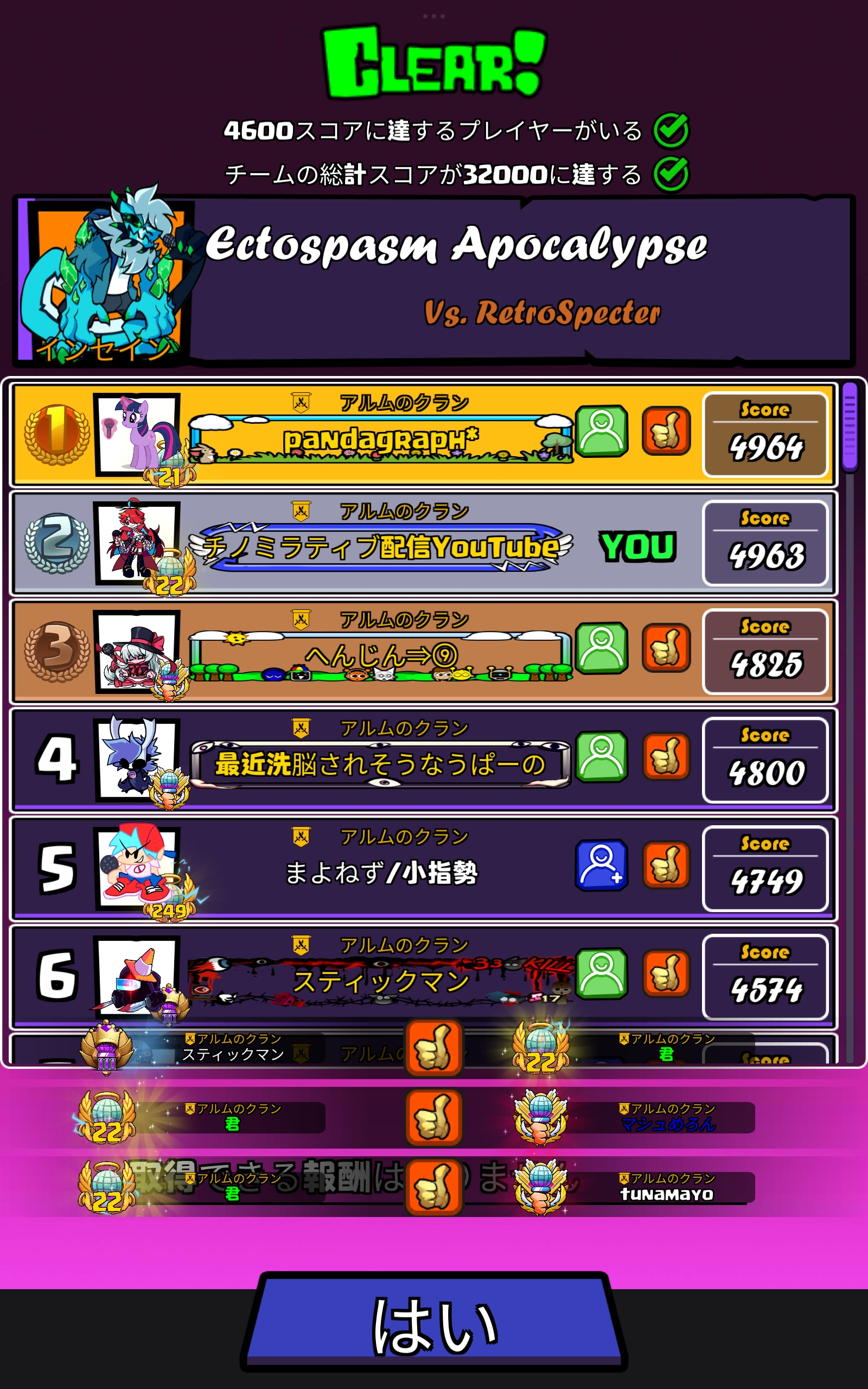Give thumbs up to 最近洗脳されそうなうぱーの
The width and height of the screenshot is (868, 1389).
pos(665,756)
